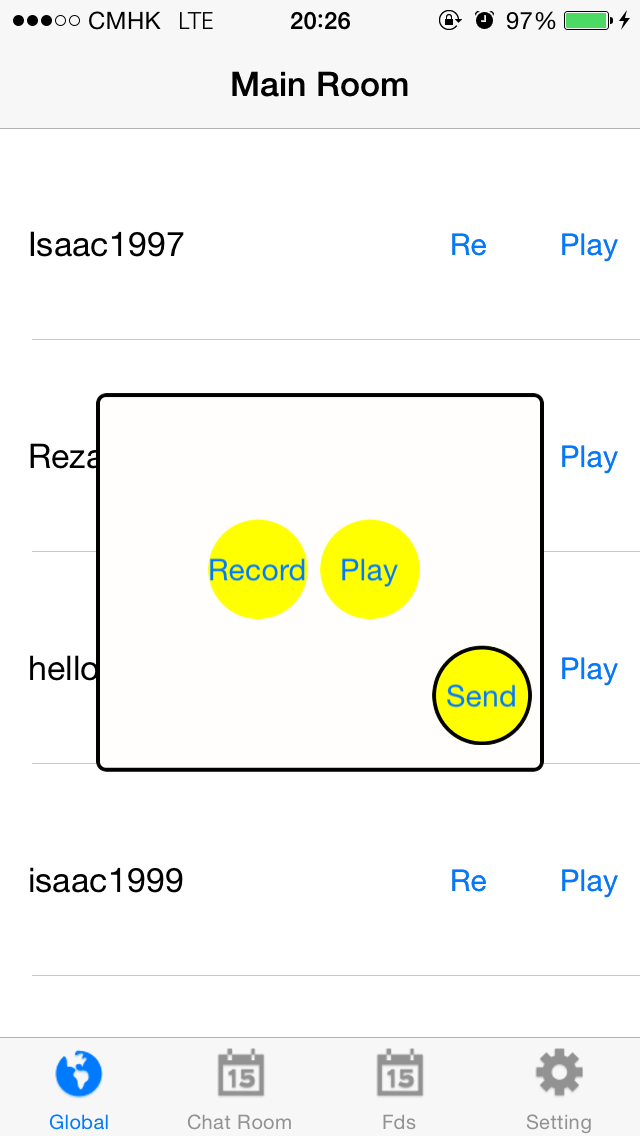Play isaac1999's message

(589, 881)
